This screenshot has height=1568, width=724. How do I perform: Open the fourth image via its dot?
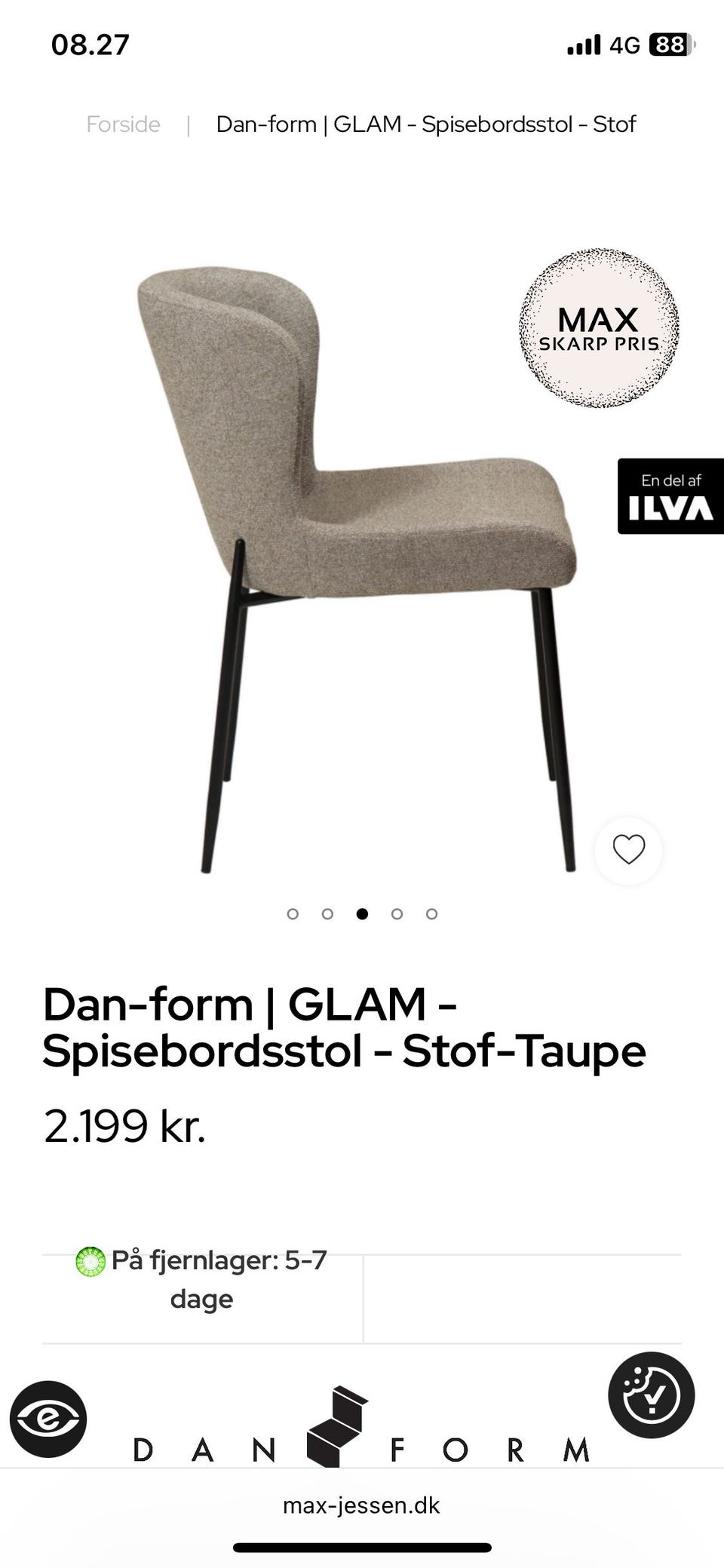pos(397,913)
